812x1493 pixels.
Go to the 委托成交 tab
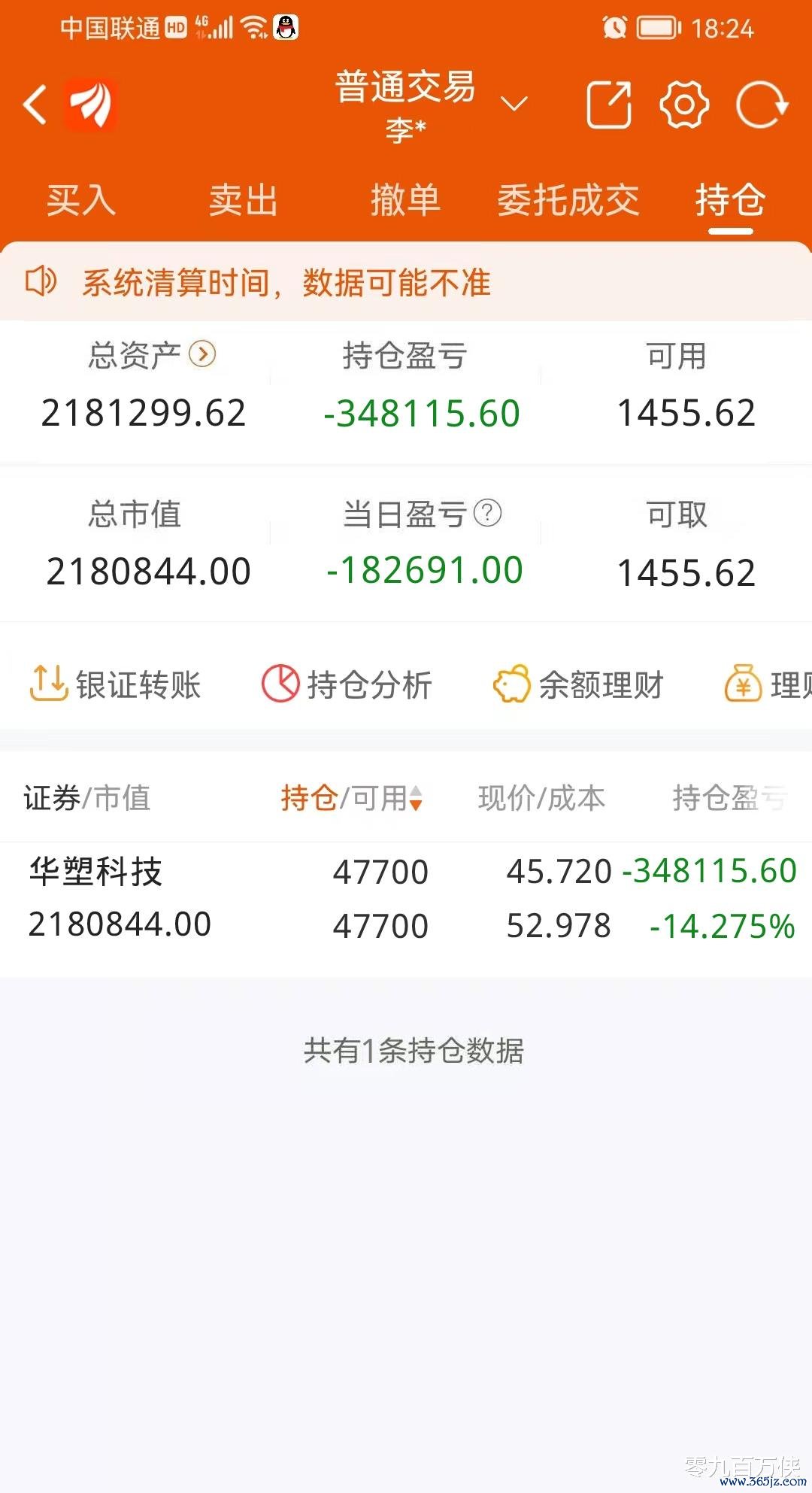pyautogui.click(x=568, y=200)
